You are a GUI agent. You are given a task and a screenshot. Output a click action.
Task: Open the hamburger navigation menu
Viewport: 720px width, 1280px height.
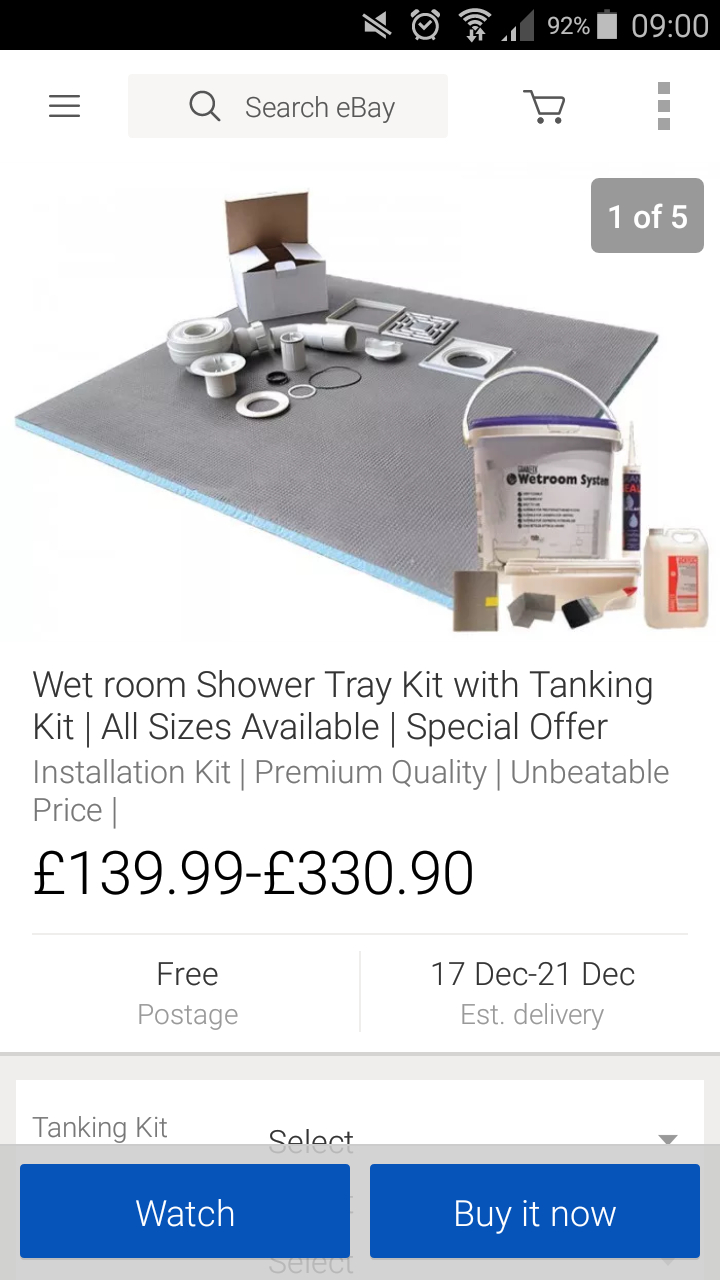(x=64, y=106)
